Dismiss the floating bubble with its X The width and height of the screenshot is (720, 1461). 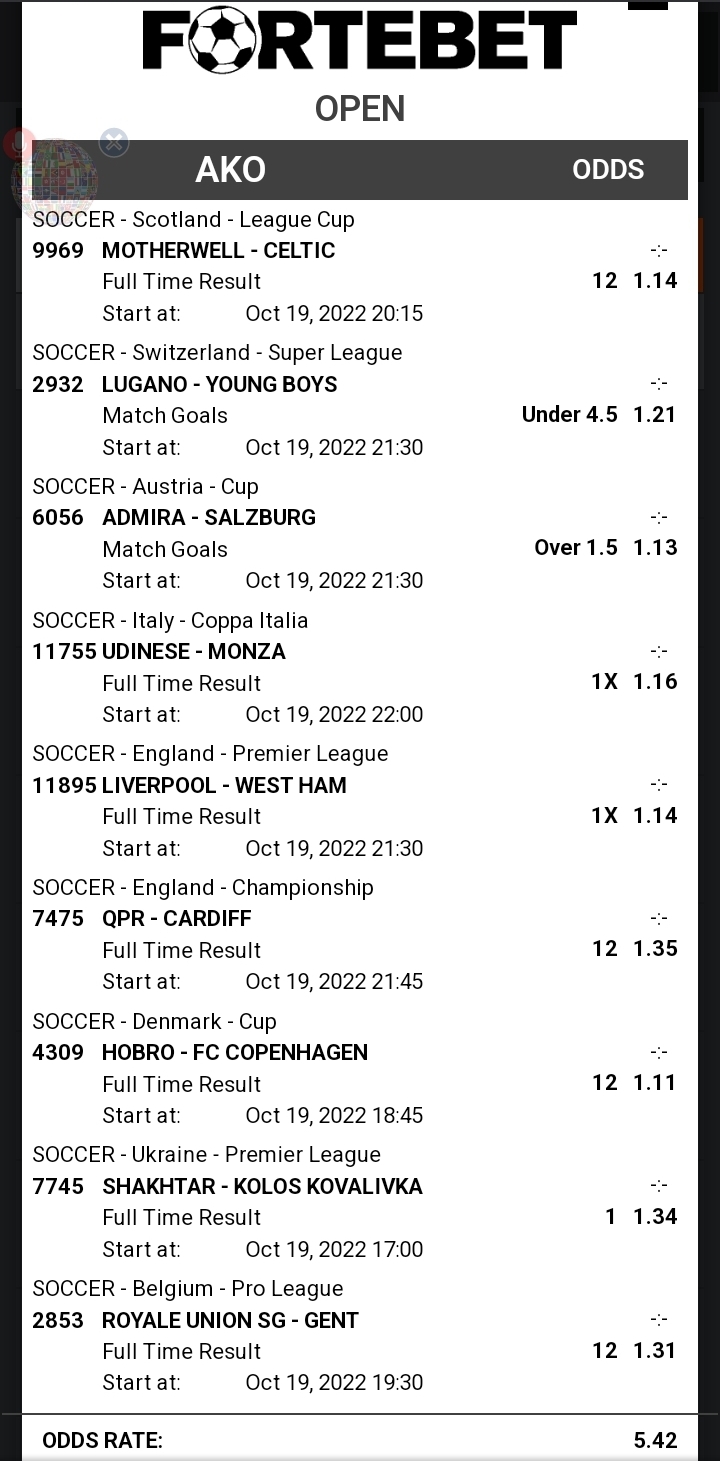(x=114, y=143)
